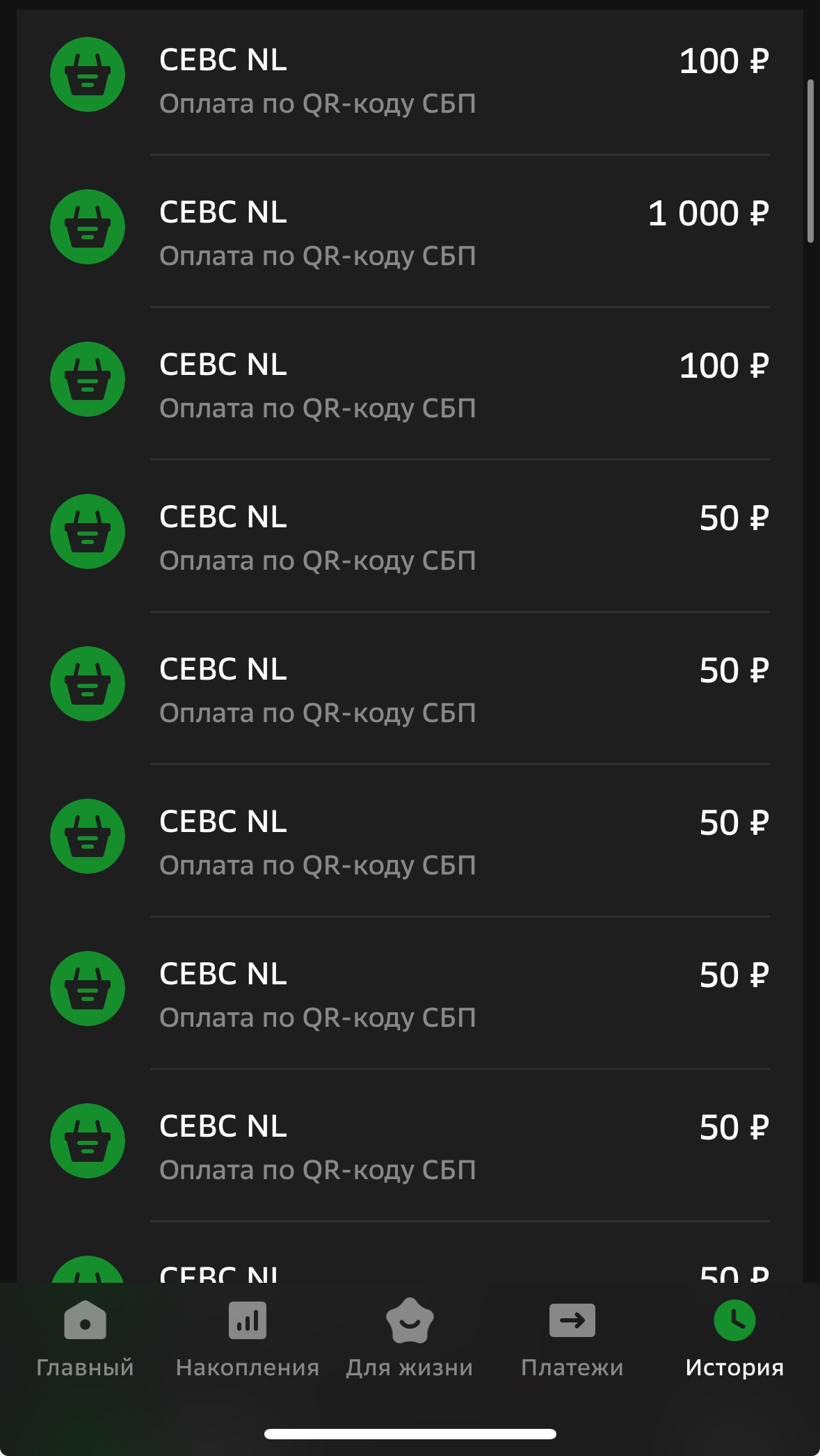Open the СЕВС NL payment of 1 000 ₽

tap(410, 231)
